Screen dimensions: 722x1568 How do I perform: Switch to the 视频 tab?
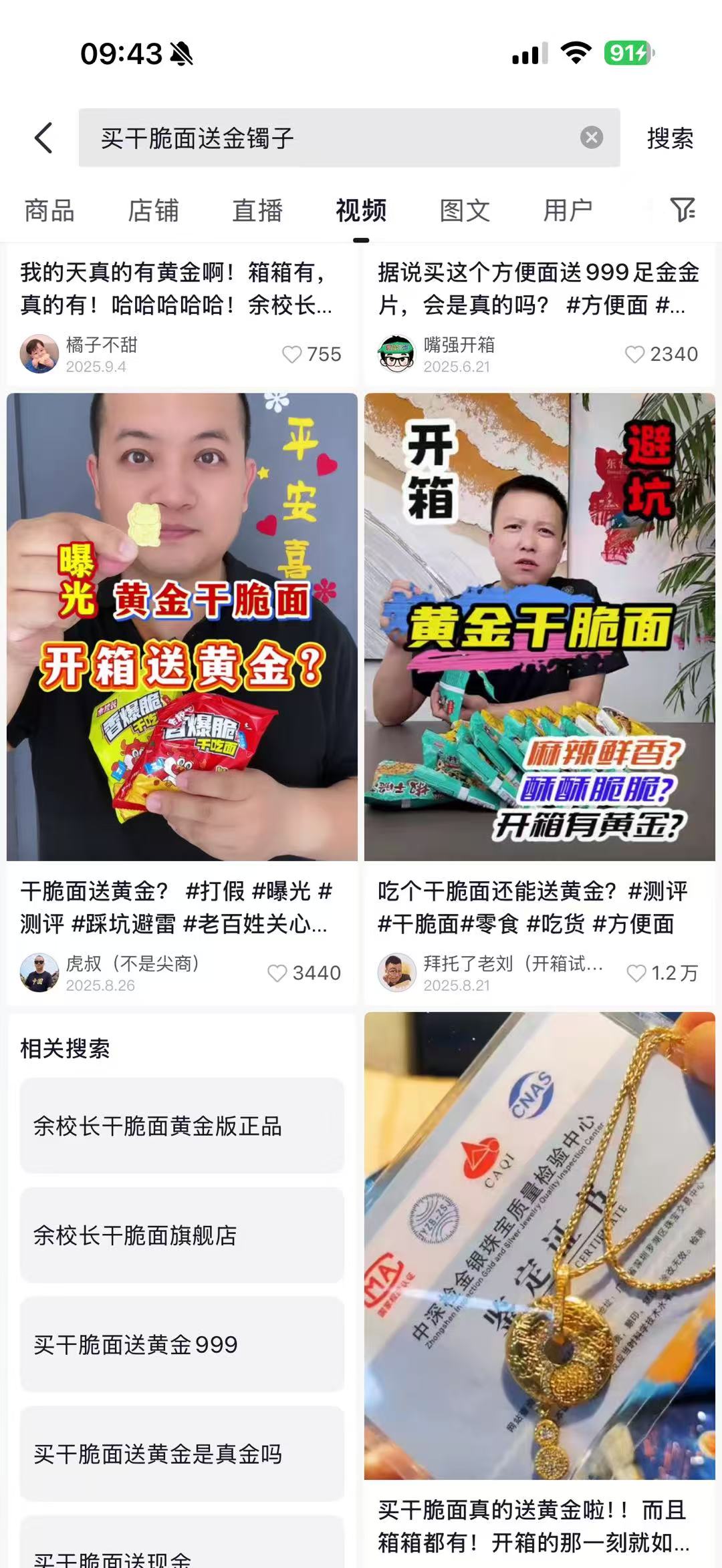click(360, 210)
